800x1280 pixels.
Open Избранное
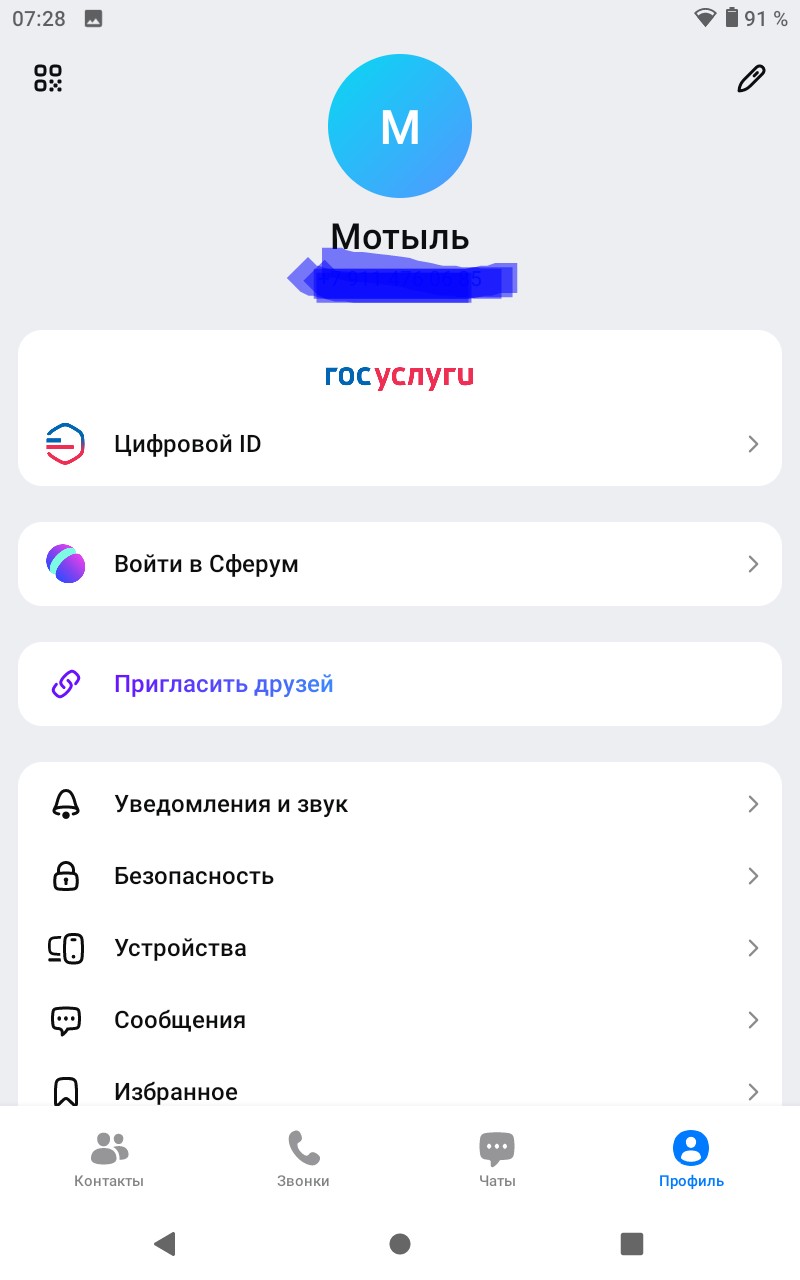400,1090
